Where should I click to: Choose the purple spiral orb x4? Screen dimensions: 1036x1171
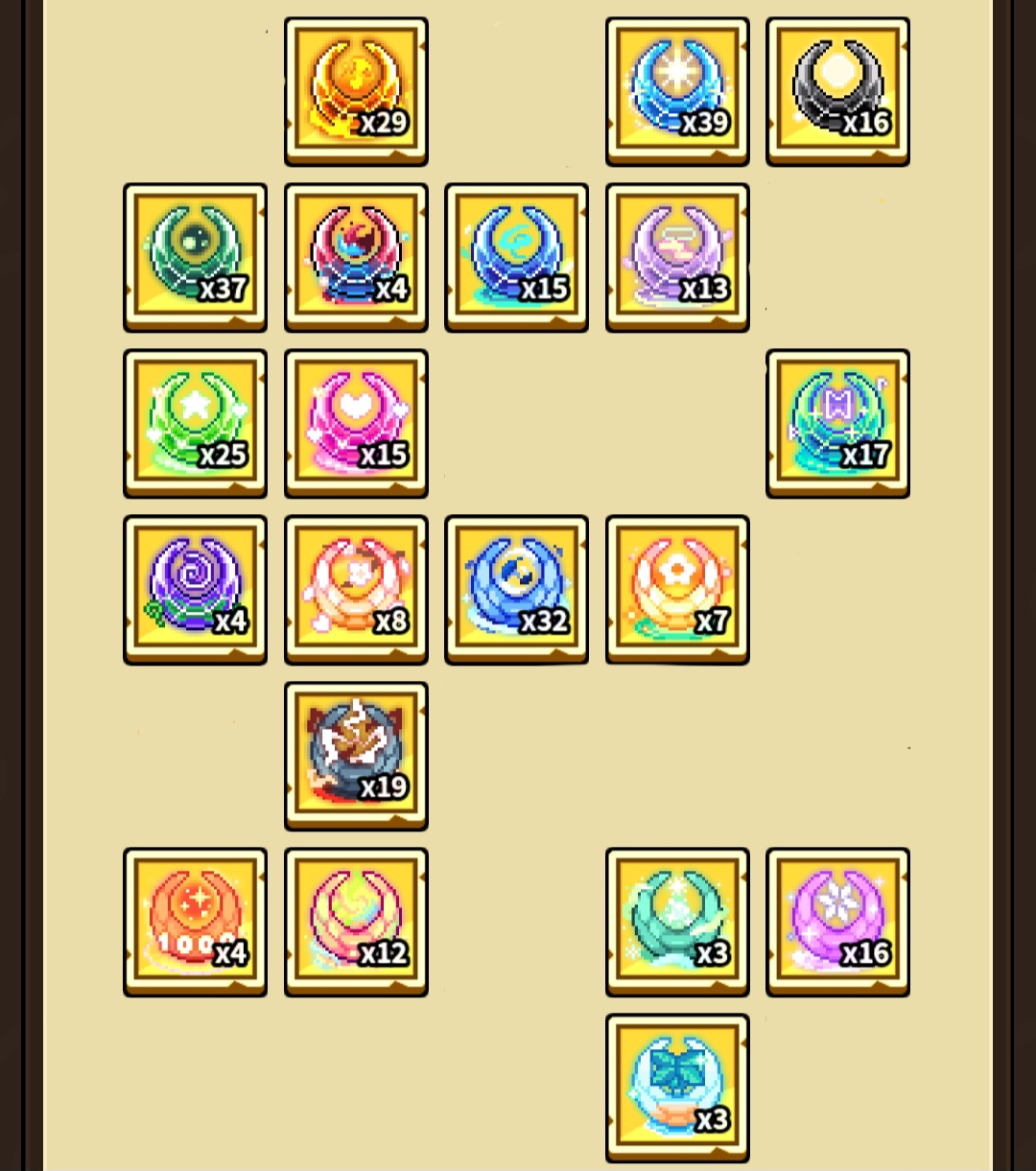(x=195, y=589)
